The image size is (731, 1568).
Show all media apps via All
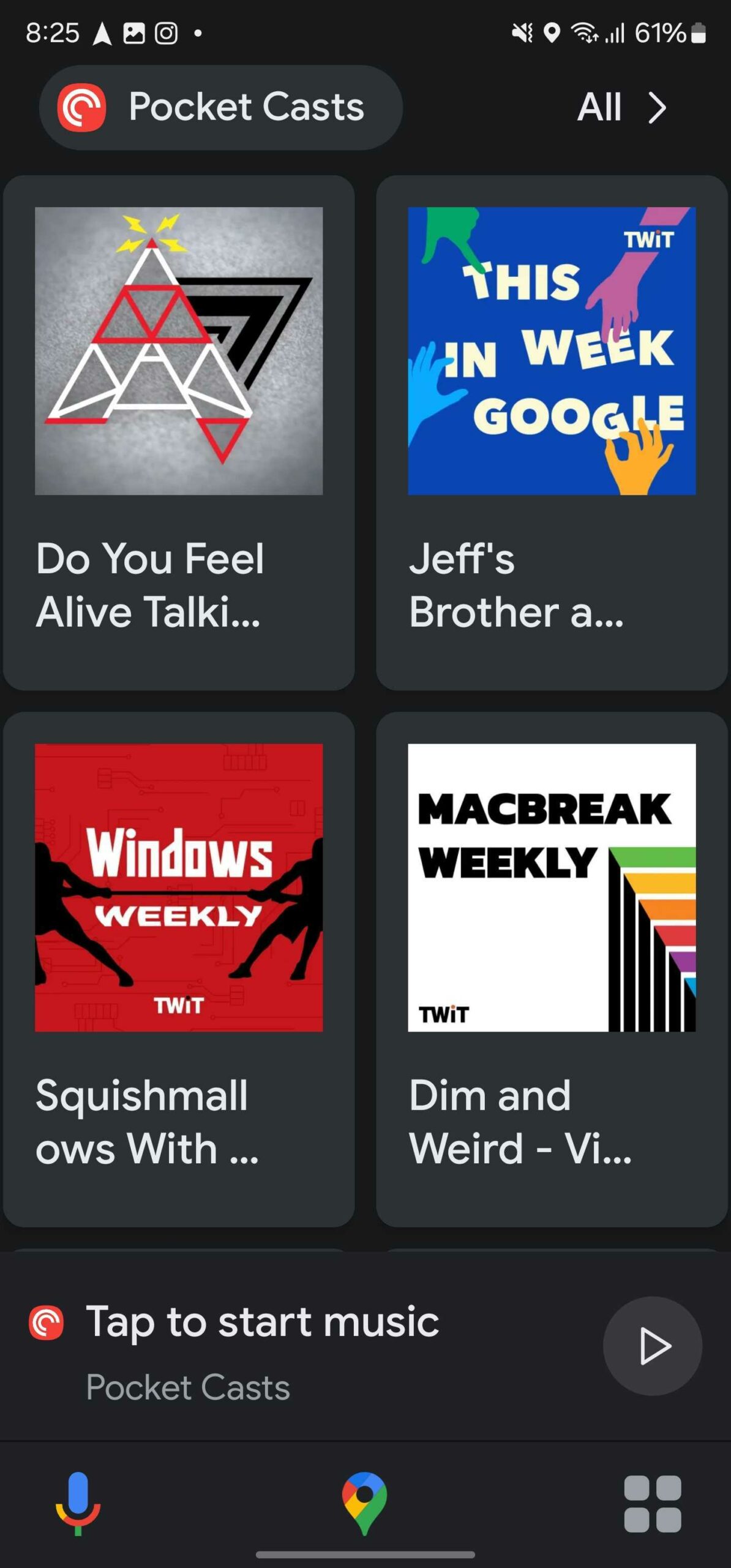tap(621, 107)
